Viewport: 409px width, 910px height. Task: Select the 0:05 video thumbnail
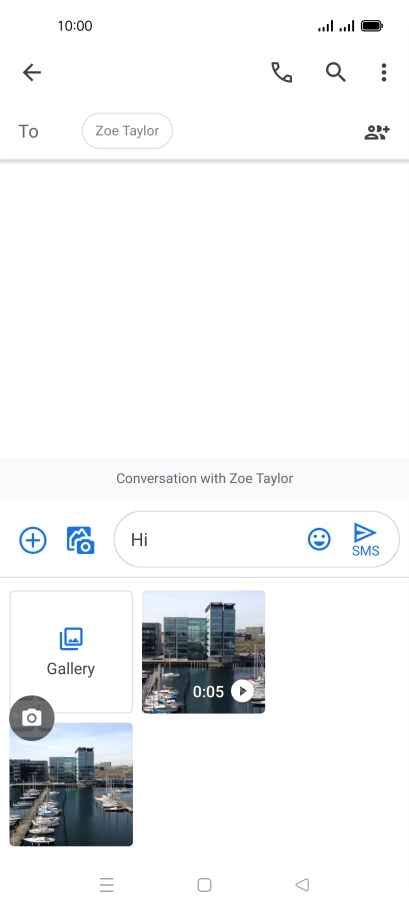click(204, 652)
